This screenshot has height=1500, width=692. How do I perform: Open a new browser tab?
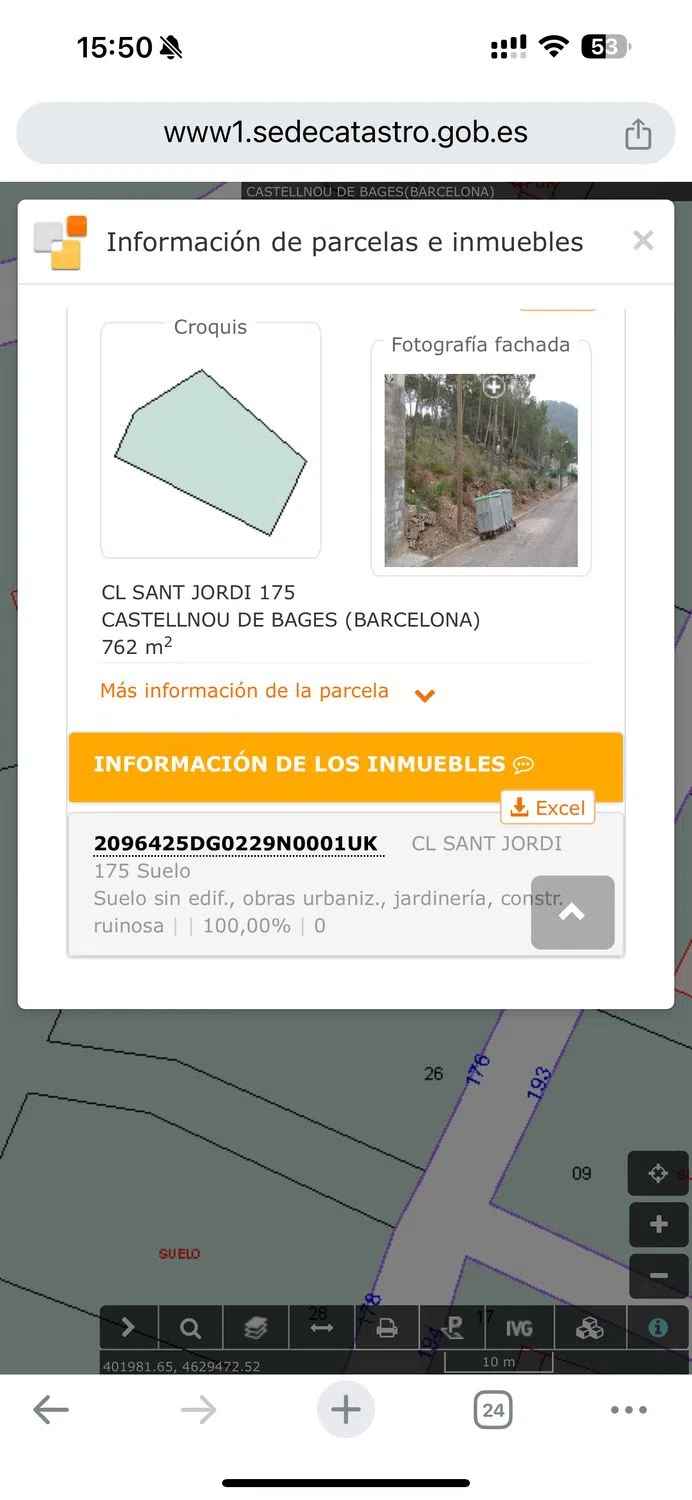[345, 1410]
